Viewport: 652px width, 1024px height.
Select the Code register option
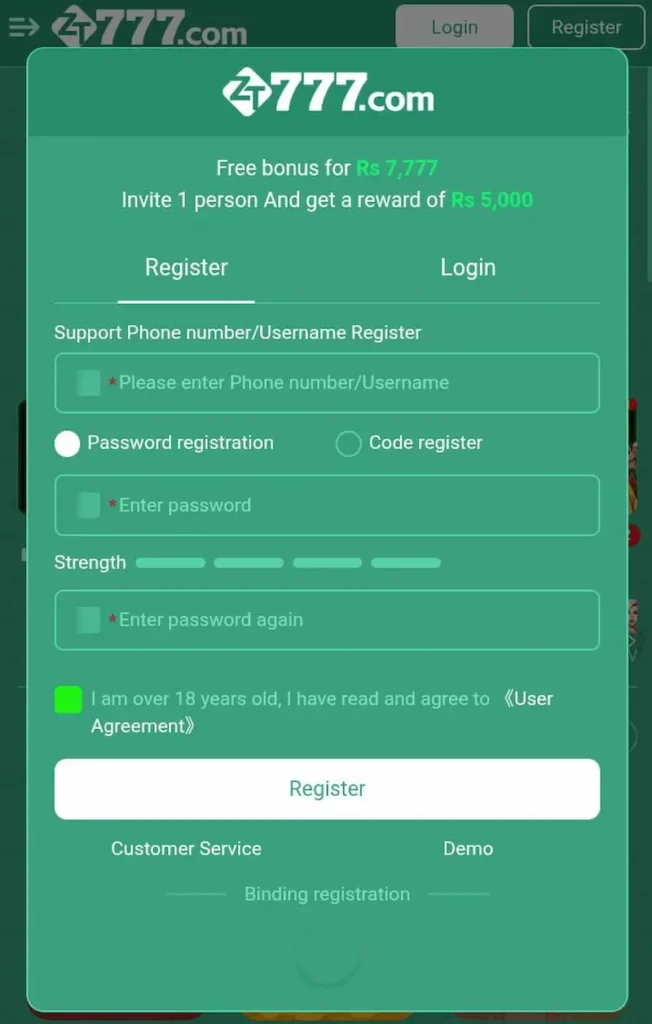(x=348, y=444)
